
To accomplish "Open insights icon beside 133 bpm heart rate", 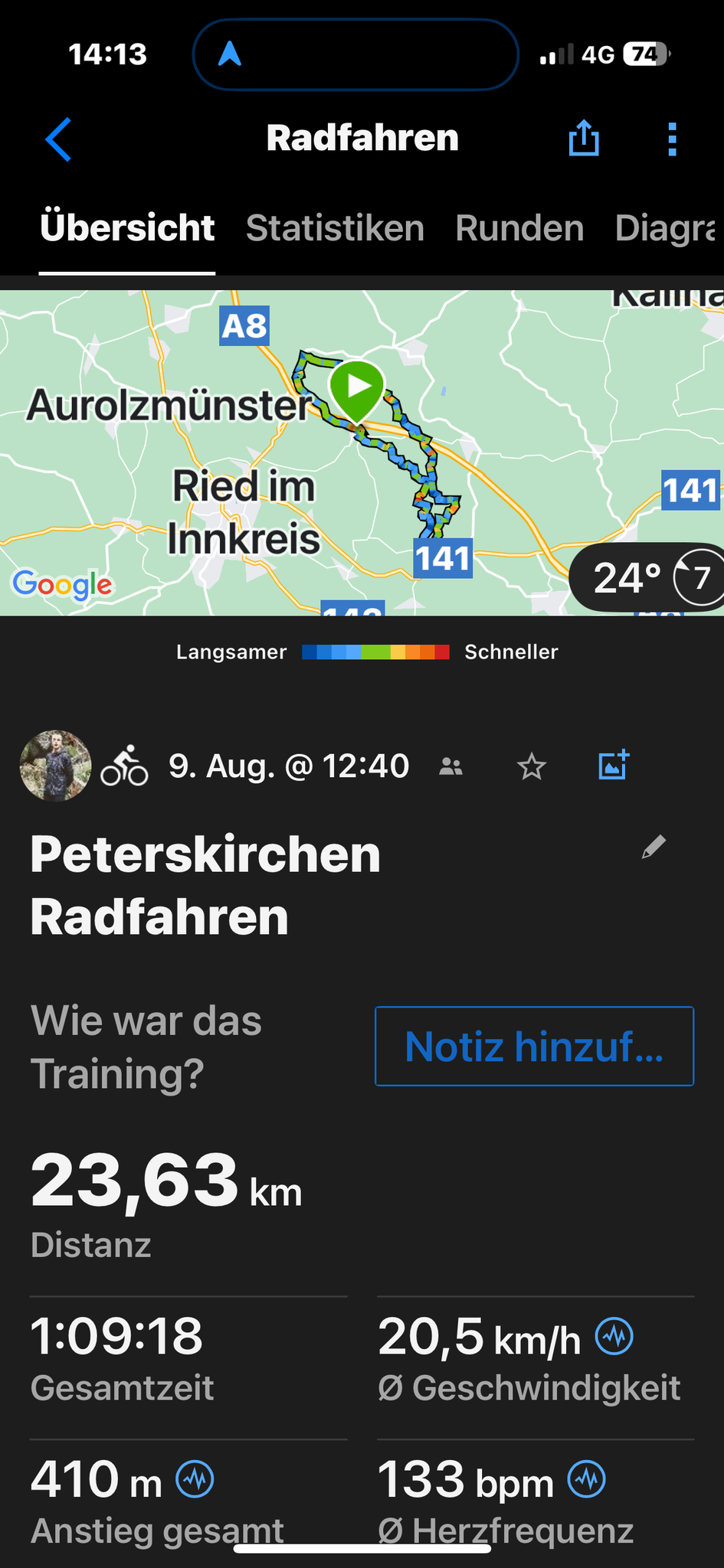I will point(587,1478).
